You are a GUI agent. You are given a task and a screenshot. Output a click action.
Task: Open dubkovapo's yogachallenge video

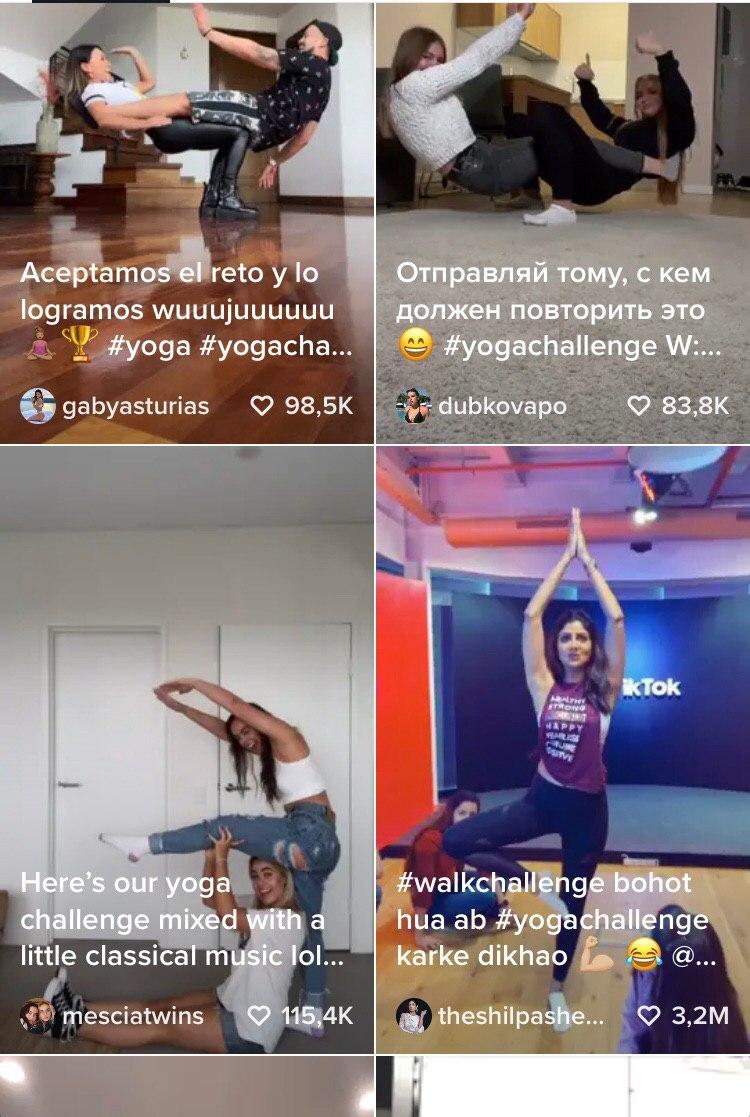click(562, 150)
